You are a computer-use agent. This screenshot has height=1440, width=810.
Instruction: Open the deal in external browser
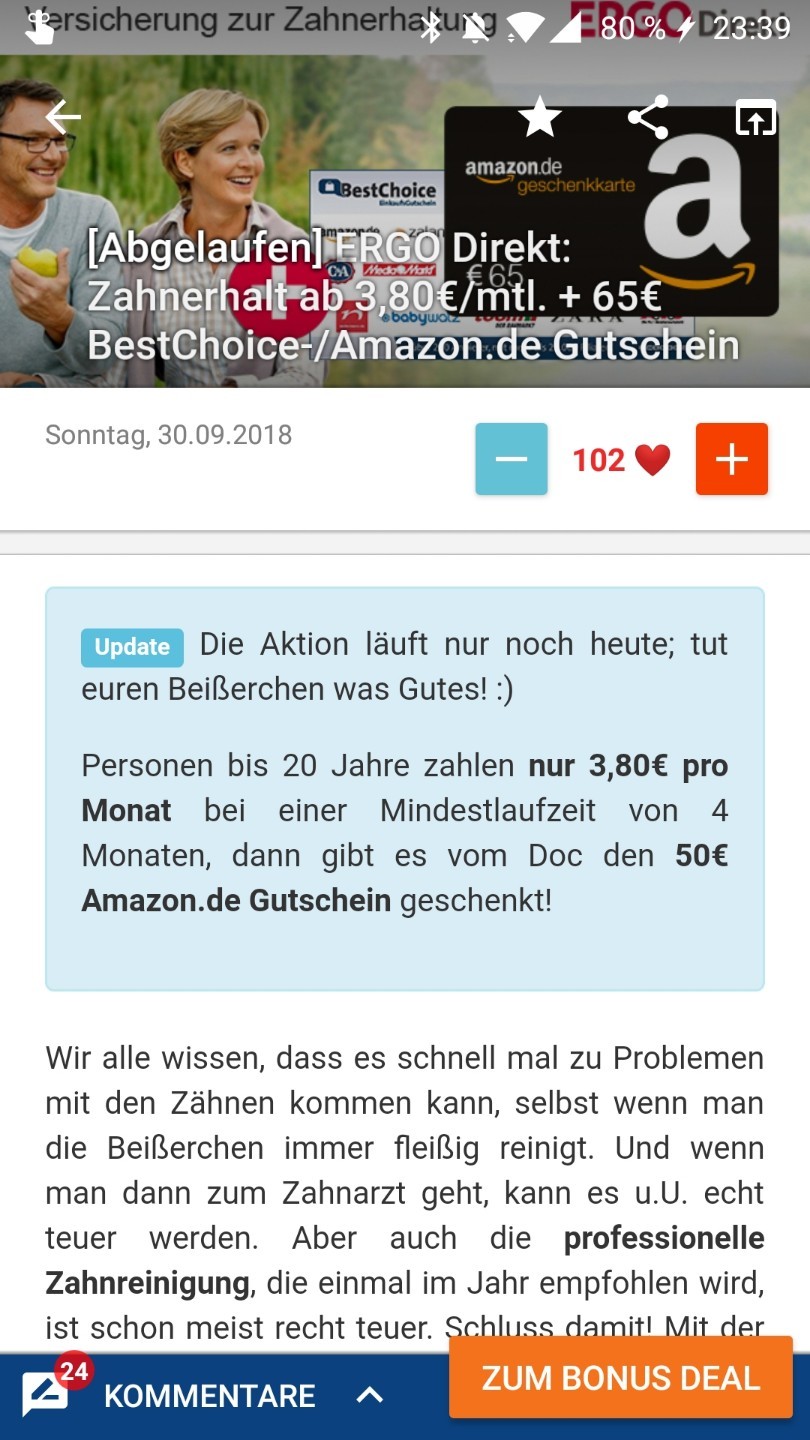point(756,118)
